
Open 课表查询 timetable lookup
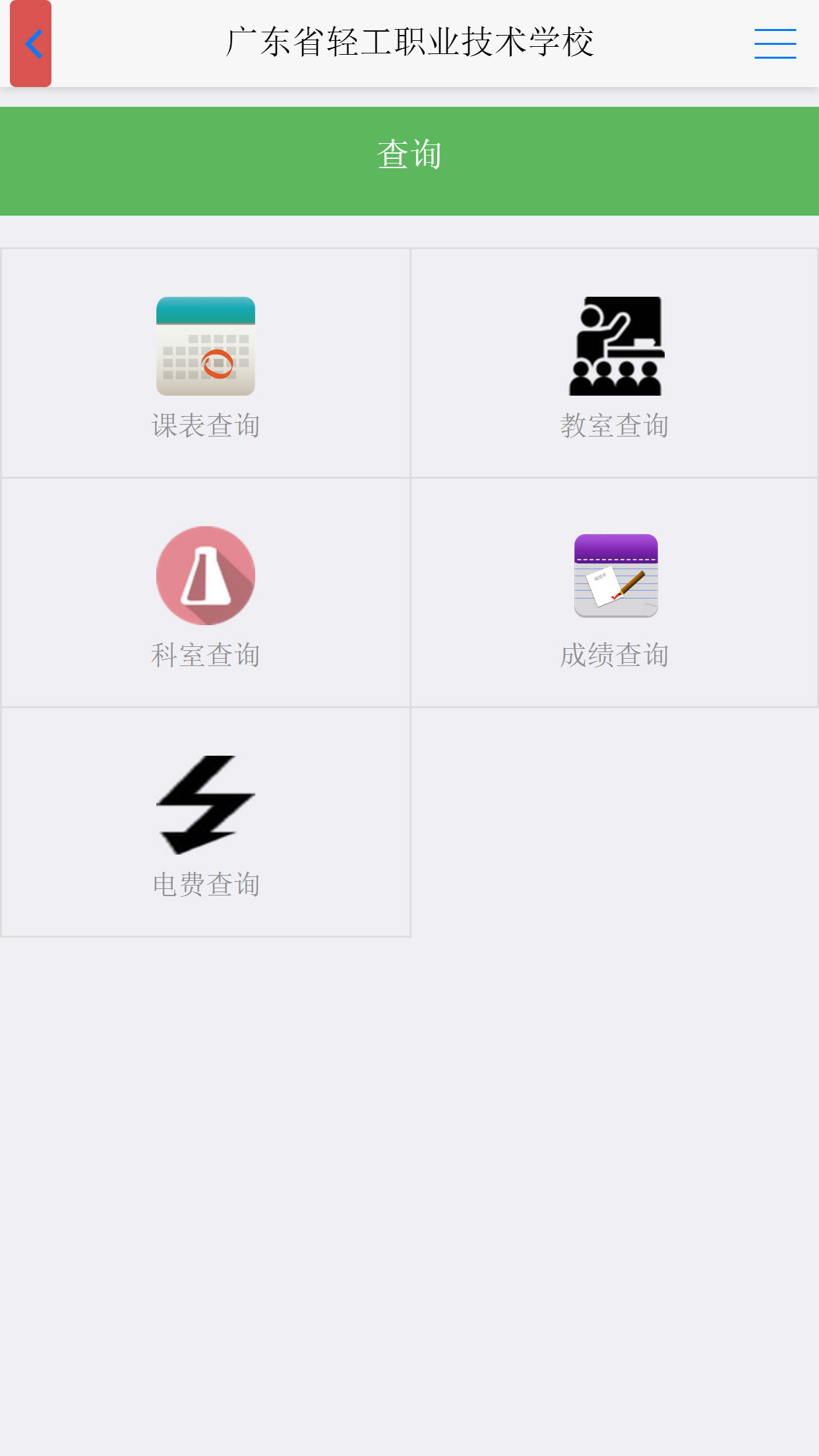[206, 363]
